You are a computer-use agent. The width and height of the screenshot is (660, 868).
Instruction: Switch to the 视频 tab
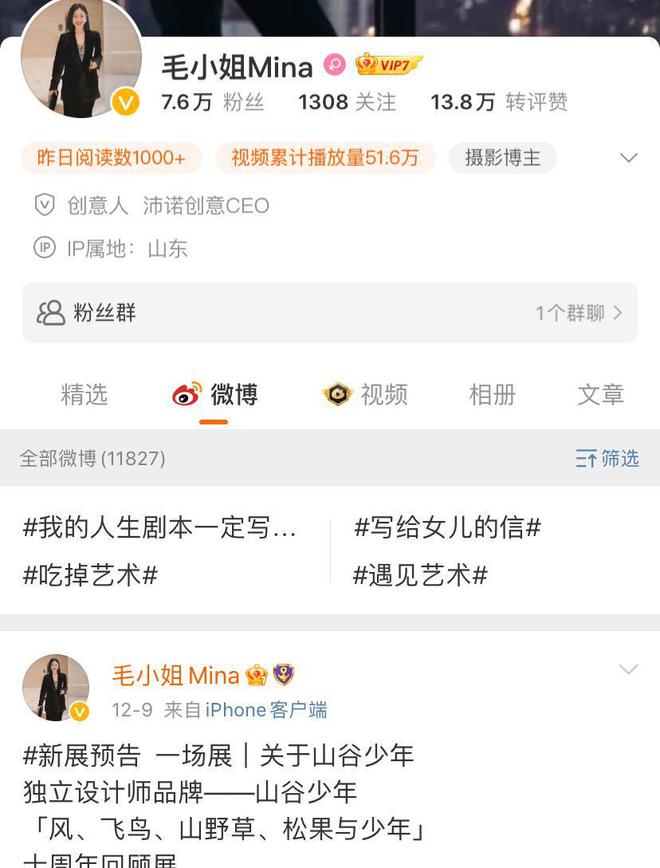click(366, 395)
